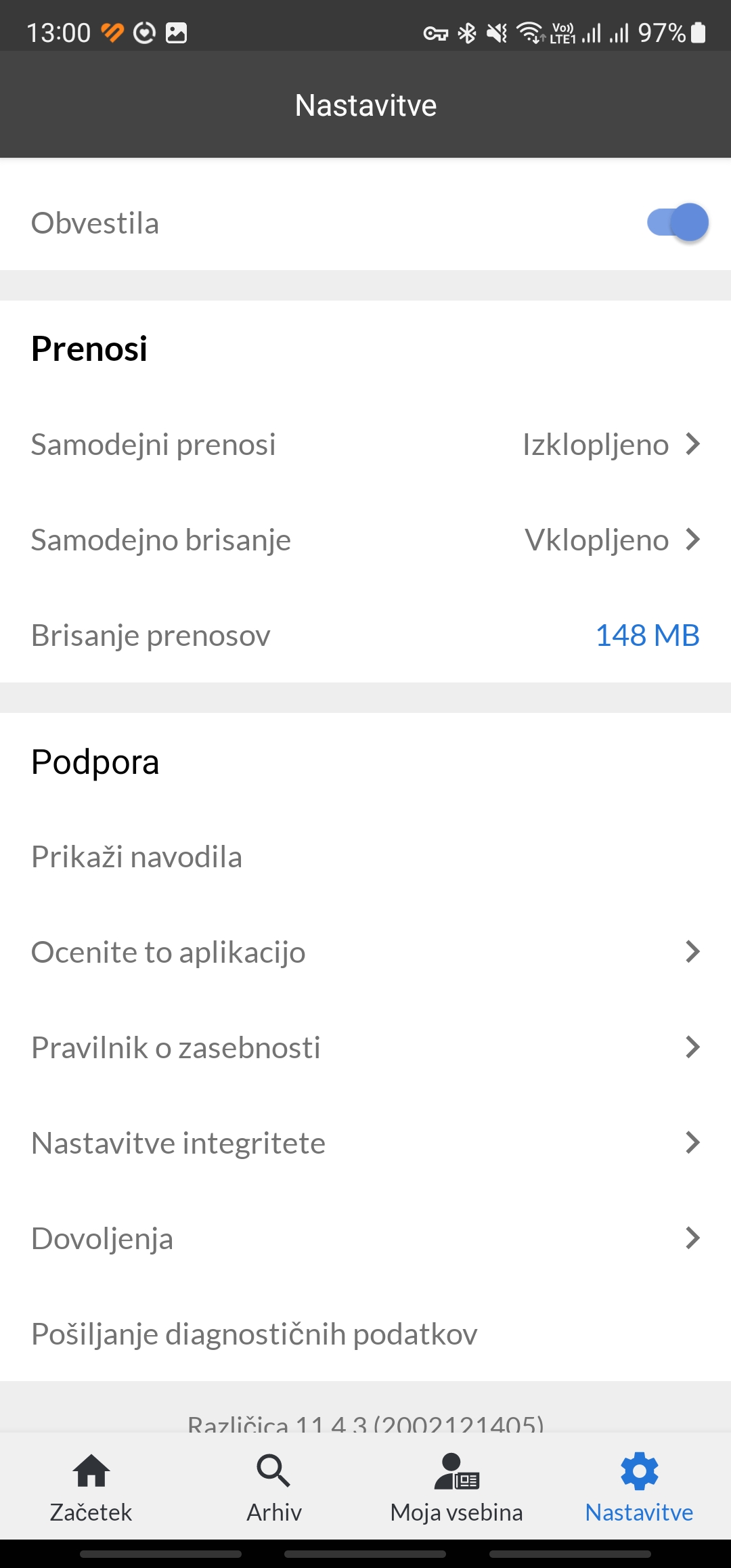
Task: Select Prikaži navodila
Action: tap(365, 857)
